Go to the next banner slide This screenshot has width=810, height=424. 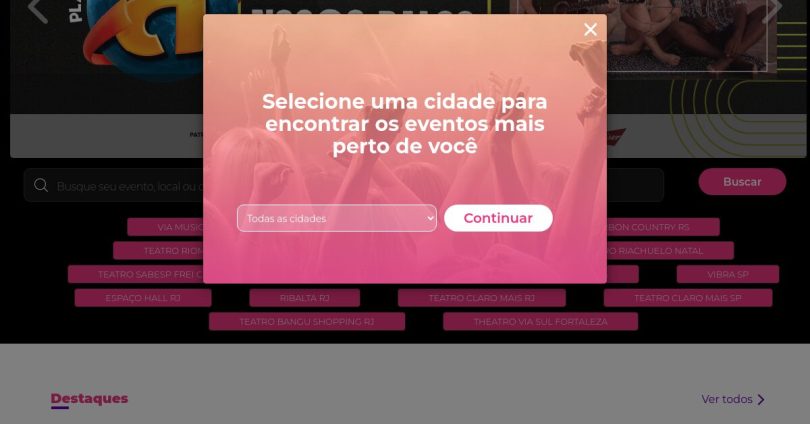(x=773, y=10)
